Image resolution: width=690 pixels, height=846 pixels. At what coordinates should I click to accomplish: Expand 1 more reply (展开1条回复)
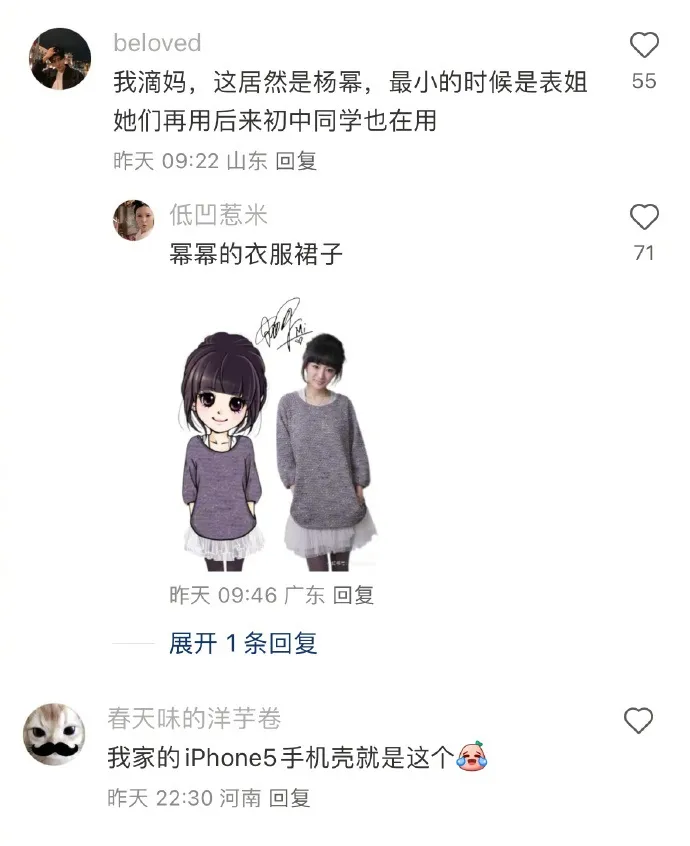[243, 643]
